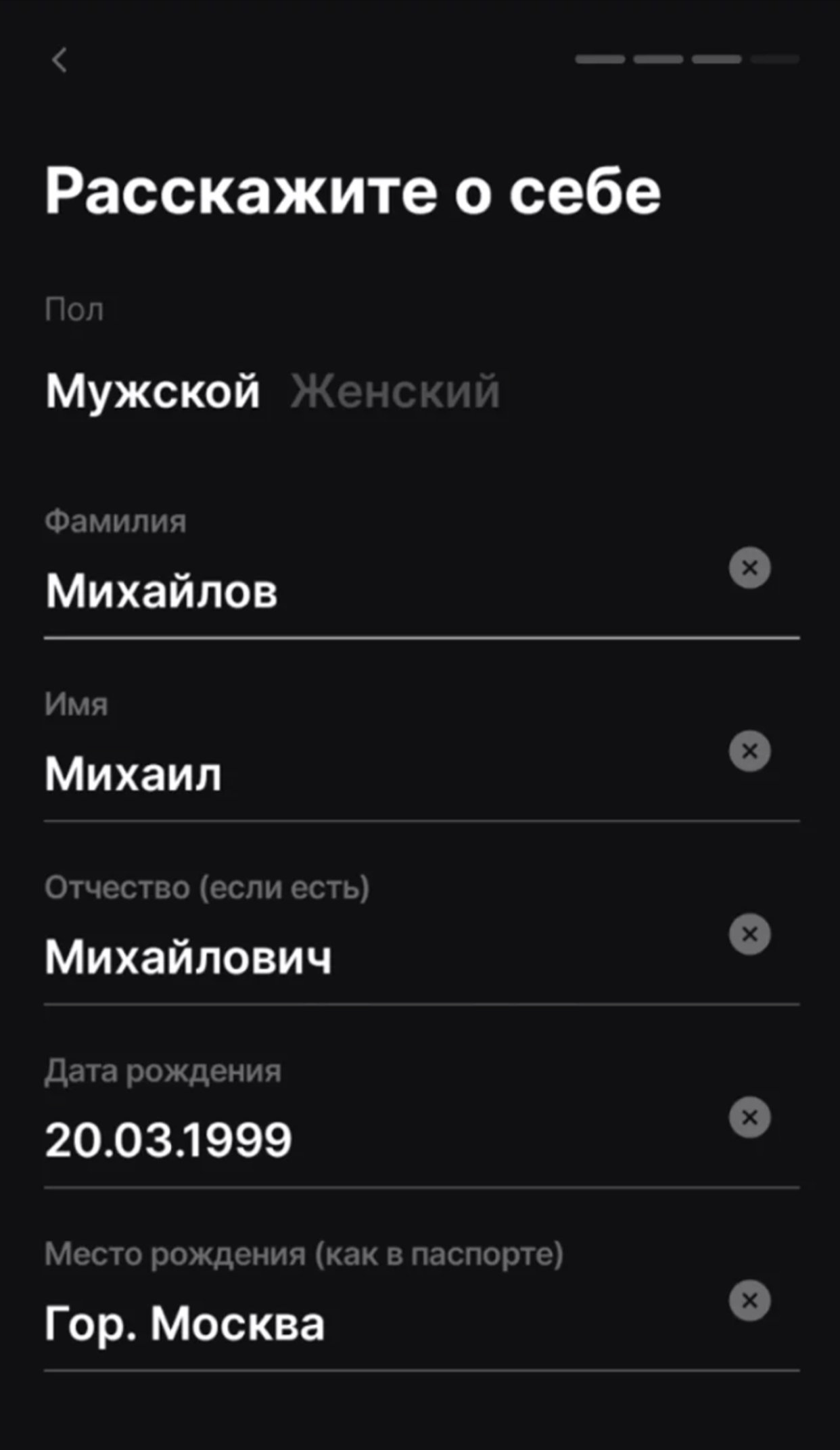Choose Женский gender option

(x=395, y=391)
